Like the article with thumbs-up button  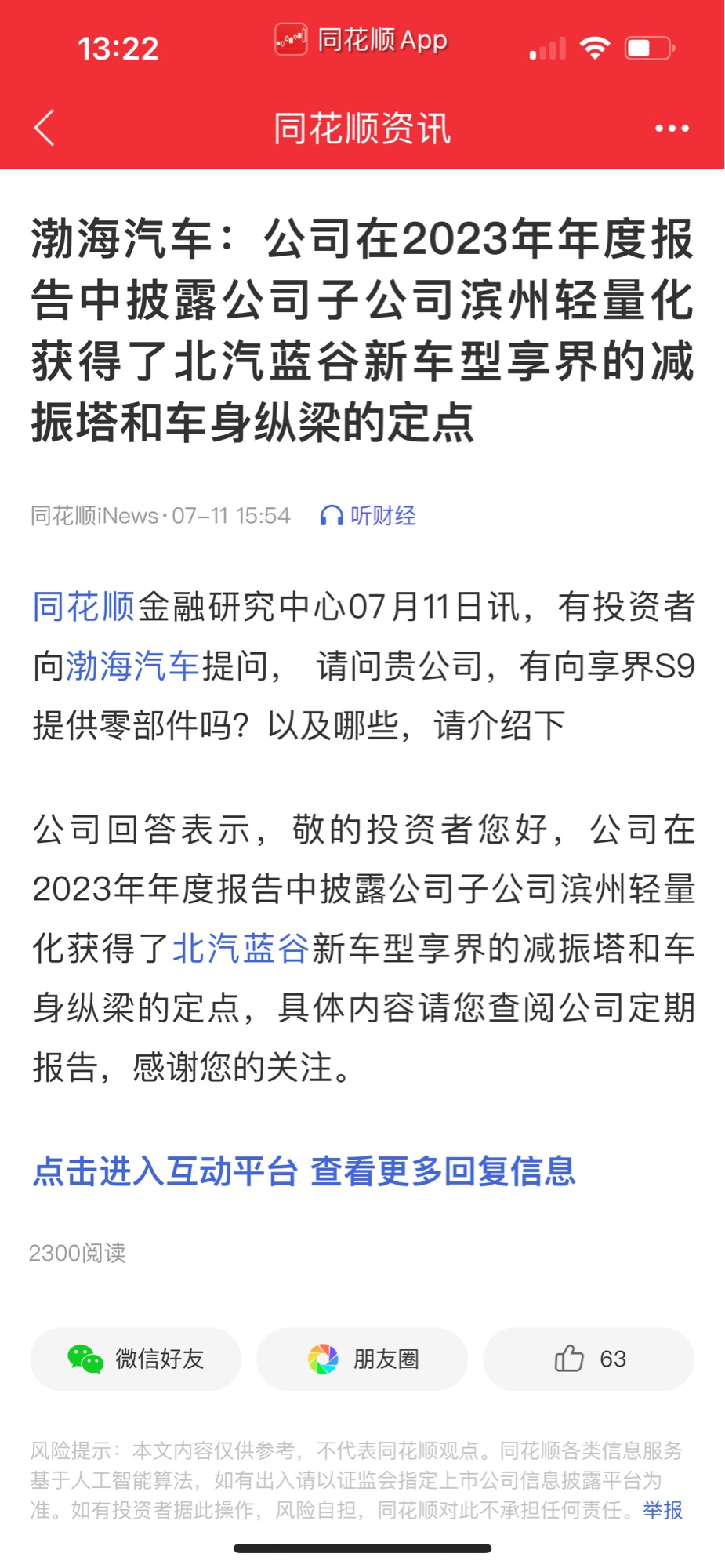(589, 1359)
